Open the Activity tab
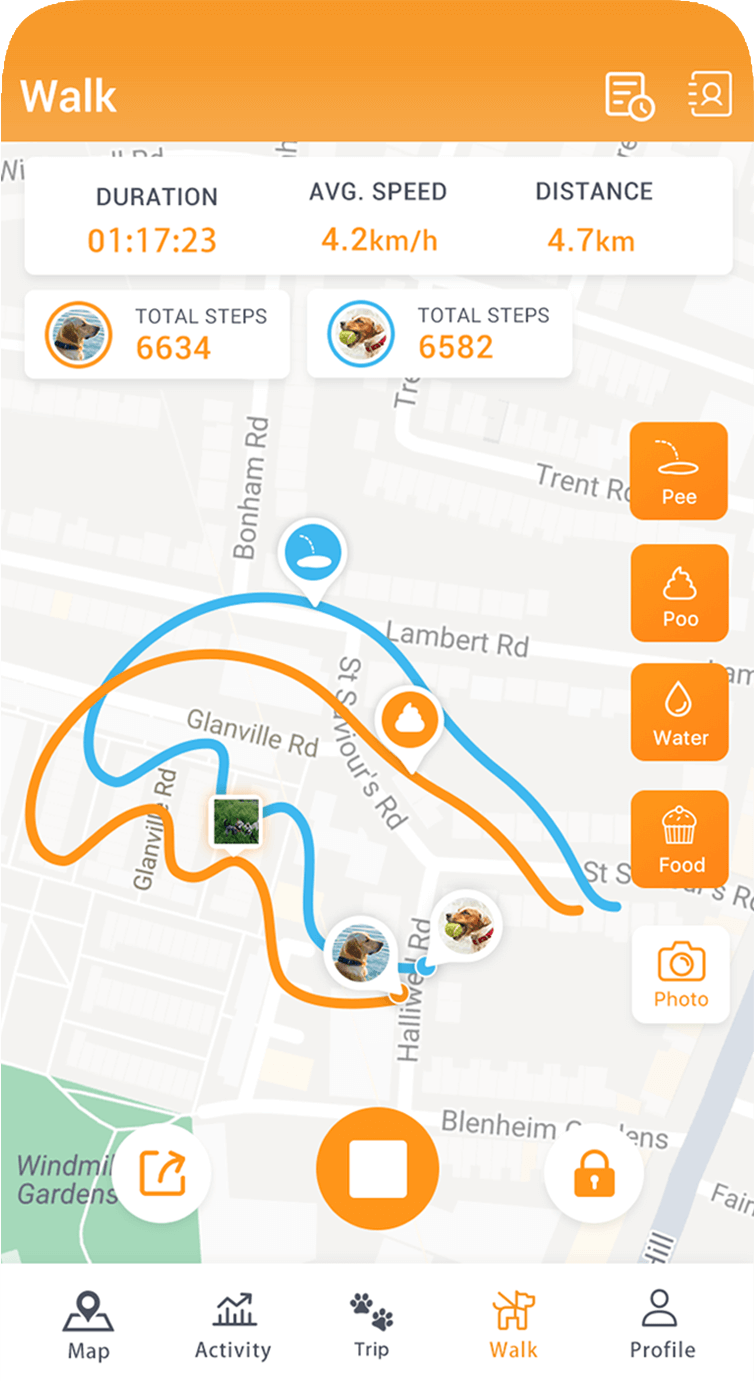 click(x=232, y=1322)
